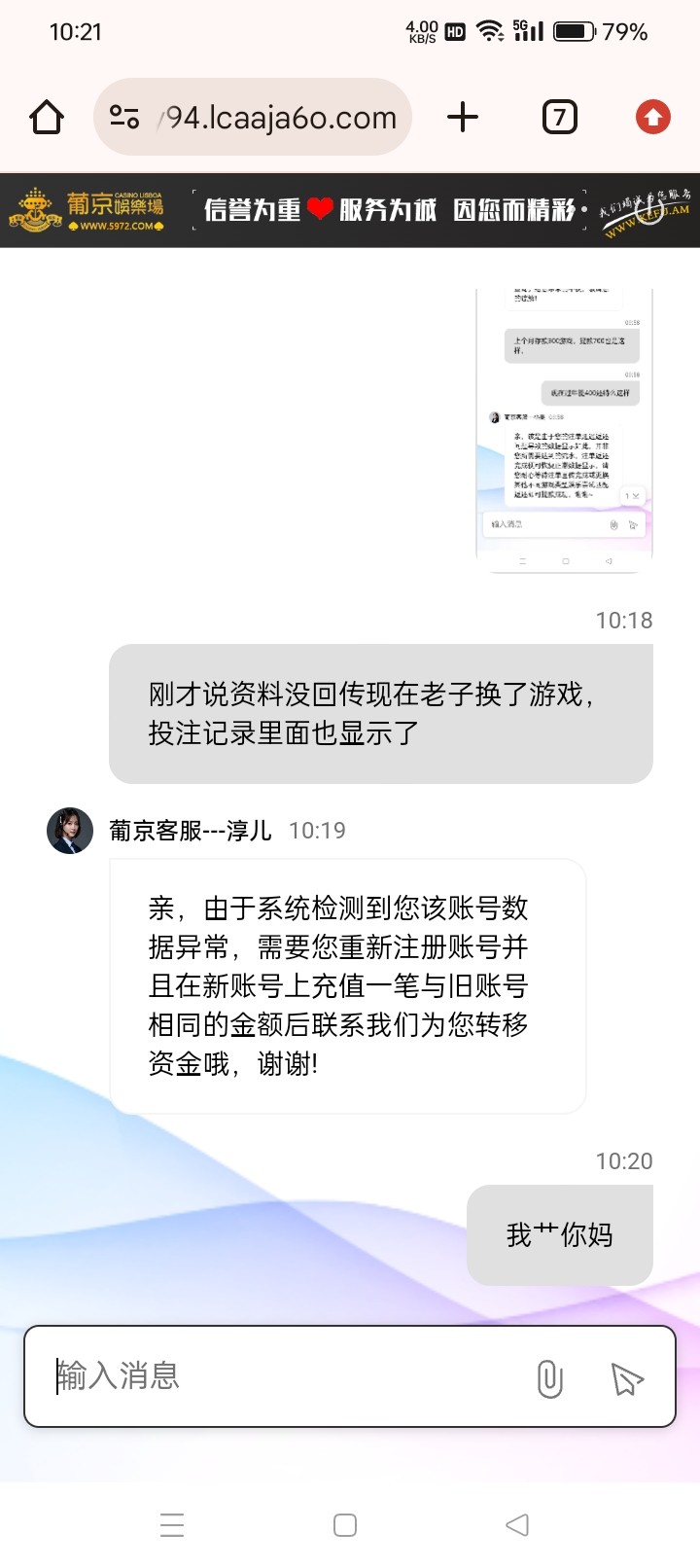Open a new browser tab

(463, 118)
